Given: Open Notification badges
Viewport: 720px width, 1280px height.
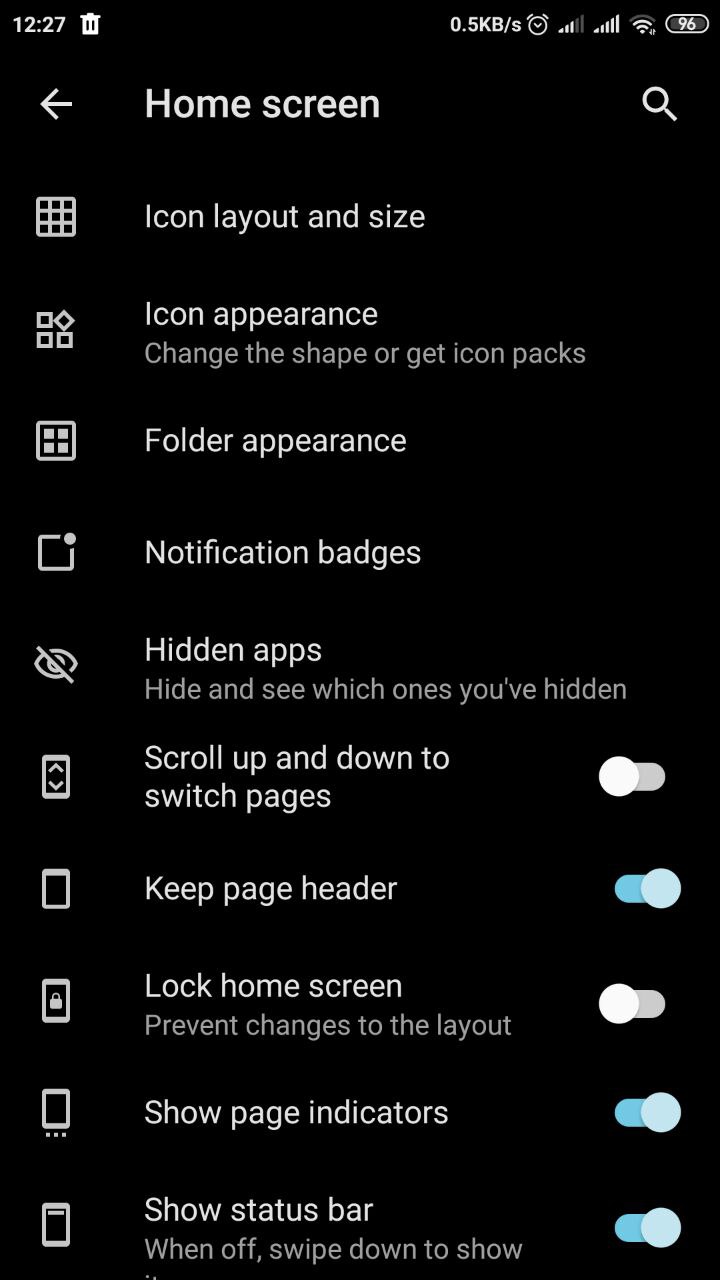Looking at the screenshot, I should (360, 553).
